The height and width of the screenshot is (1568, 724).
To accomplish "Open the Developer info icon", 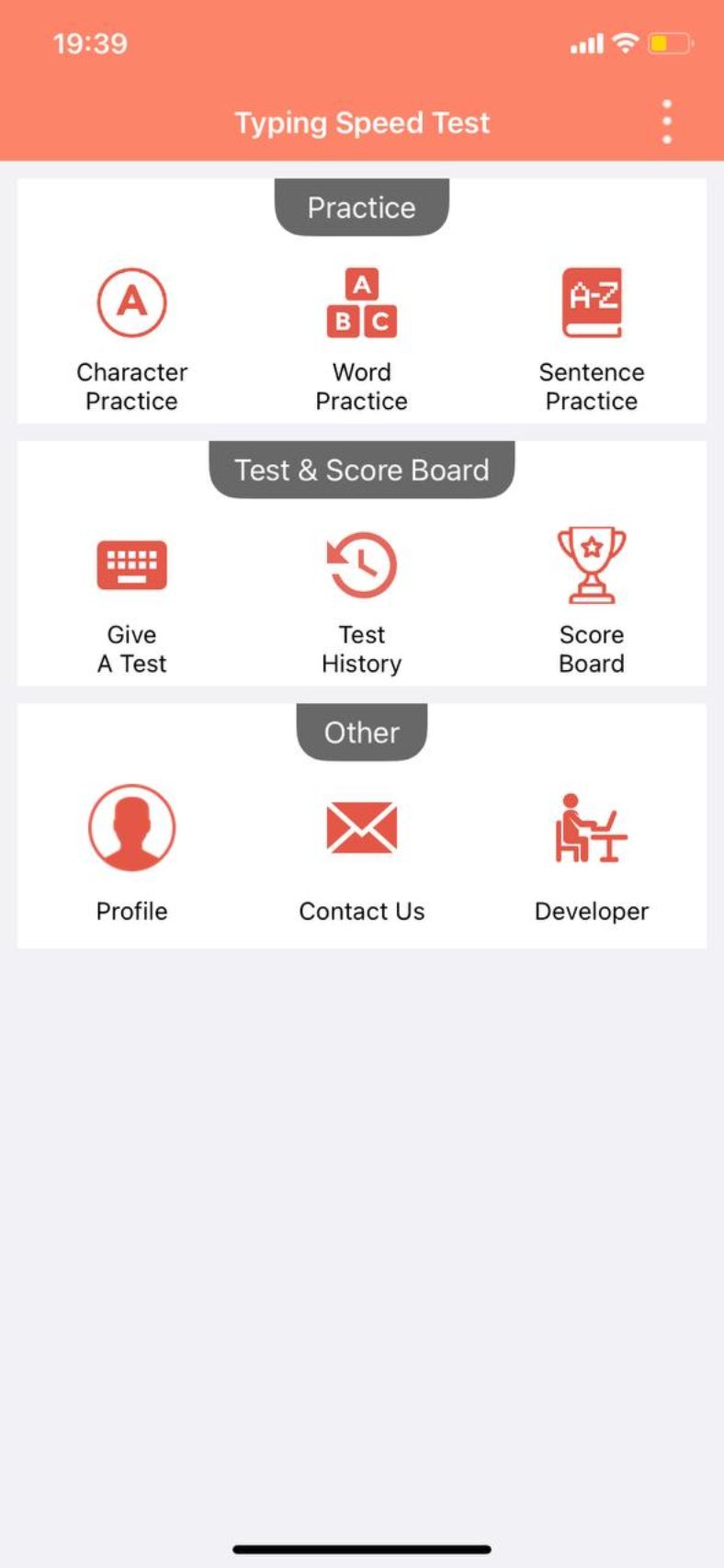I will click(x=592, y=826).
